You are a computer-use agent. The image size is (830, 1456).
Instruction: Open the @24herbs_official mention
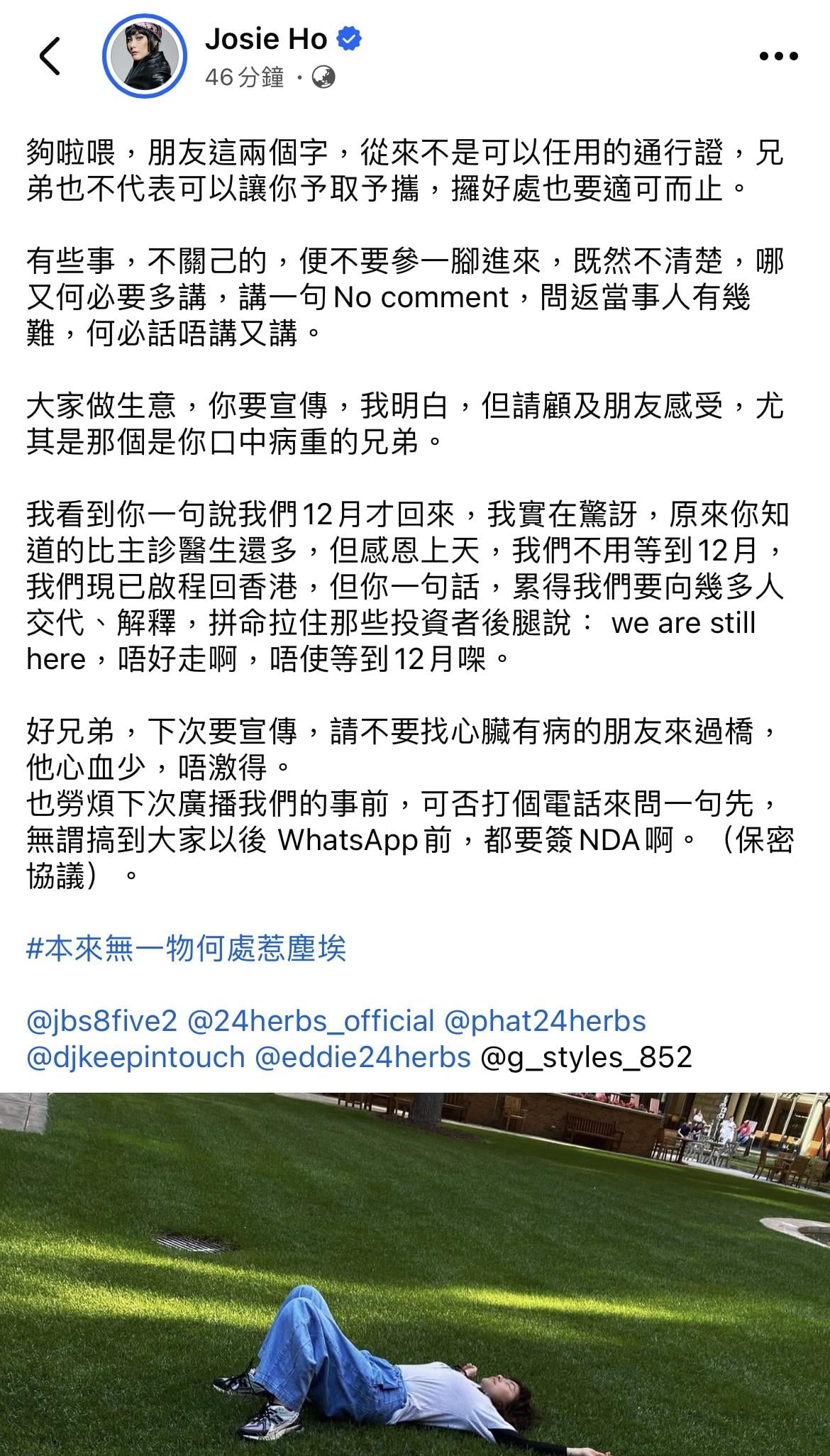point(311,1021)
